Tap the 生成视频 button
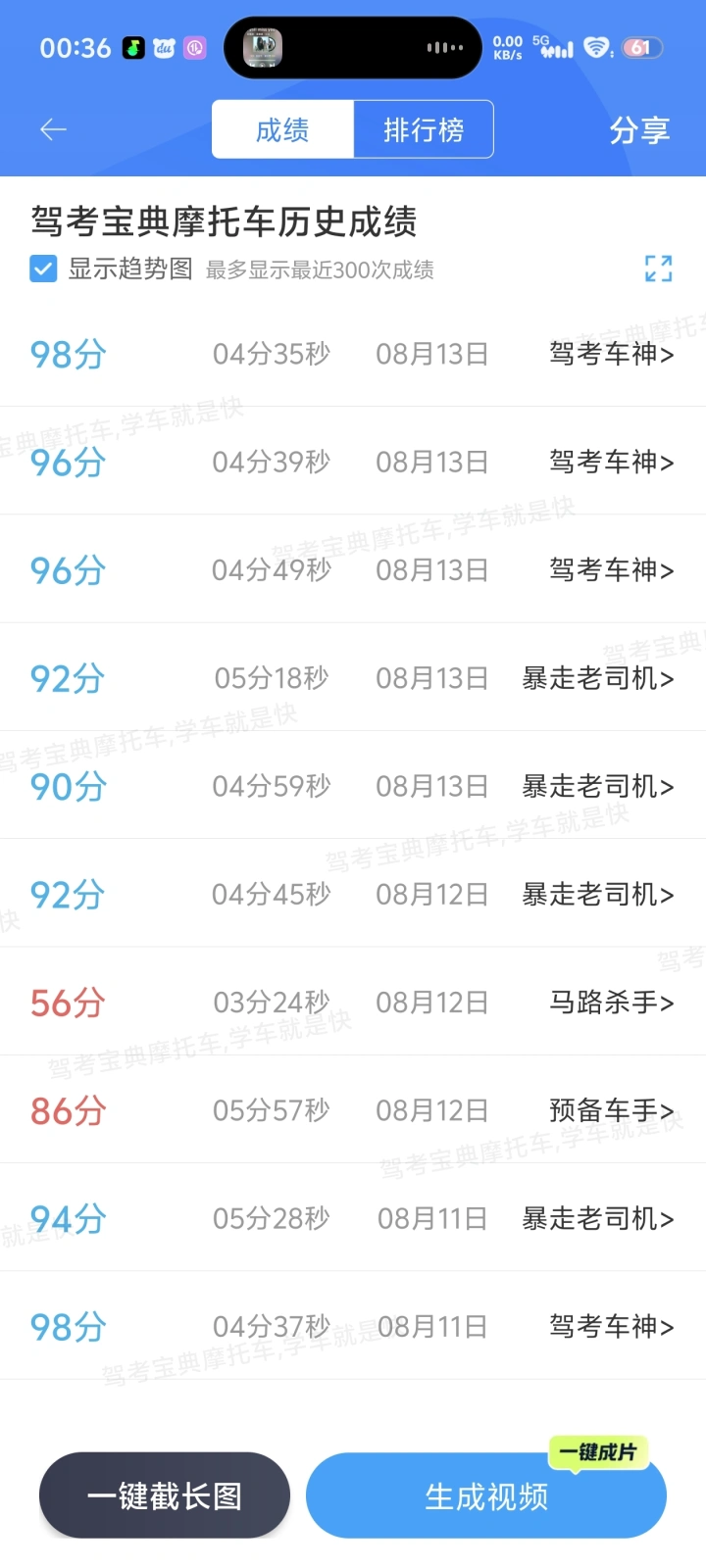706x1568 pixels. point(486,1495)
